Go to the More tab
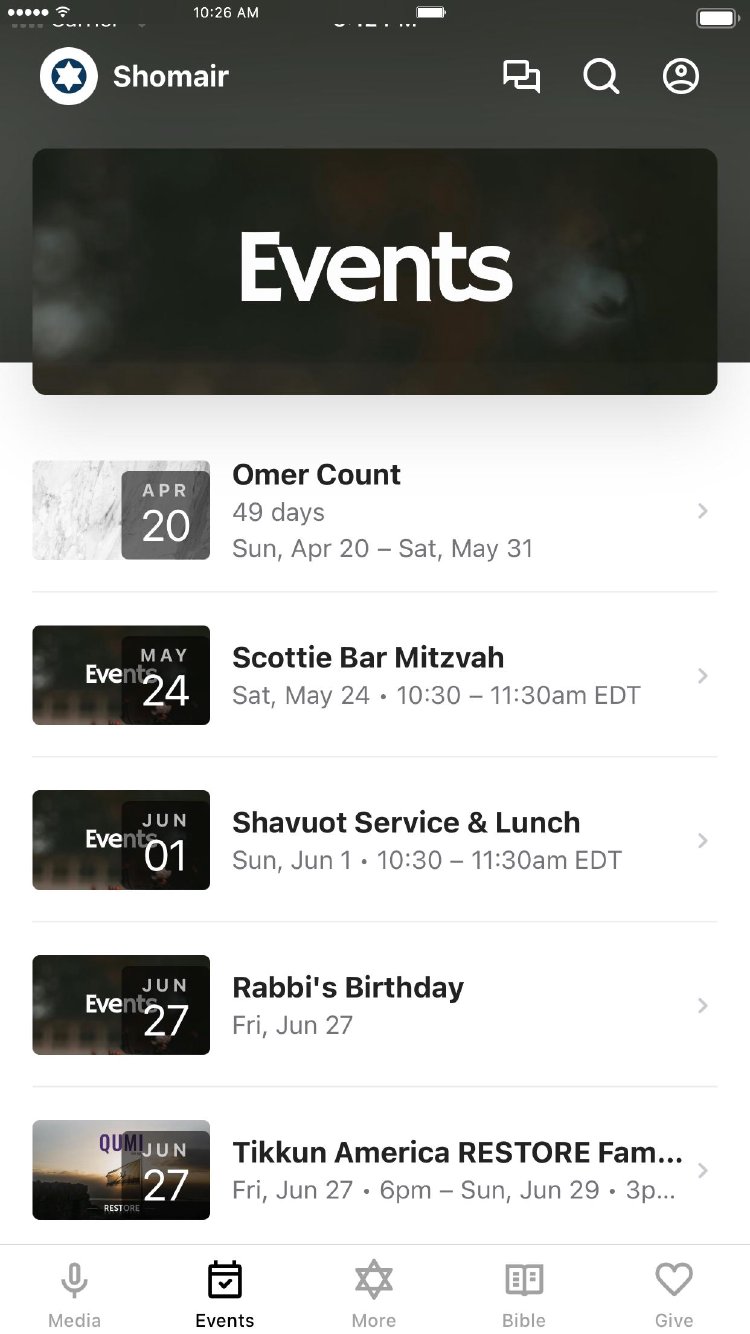 [x=374, y=1292]
